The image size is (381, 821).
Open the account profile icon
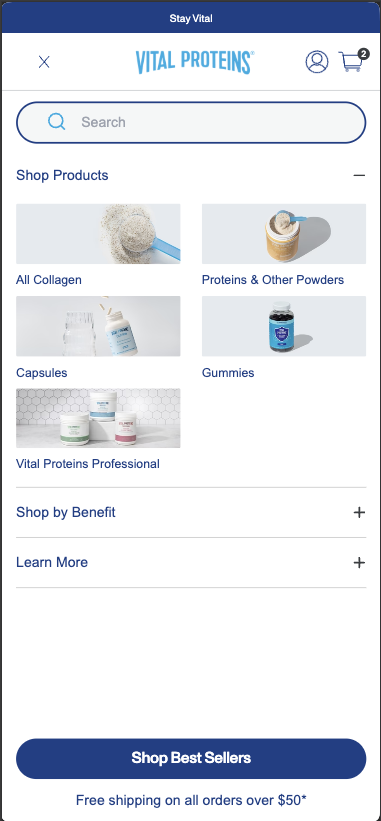pyautogui.click(x=317, y=62)
